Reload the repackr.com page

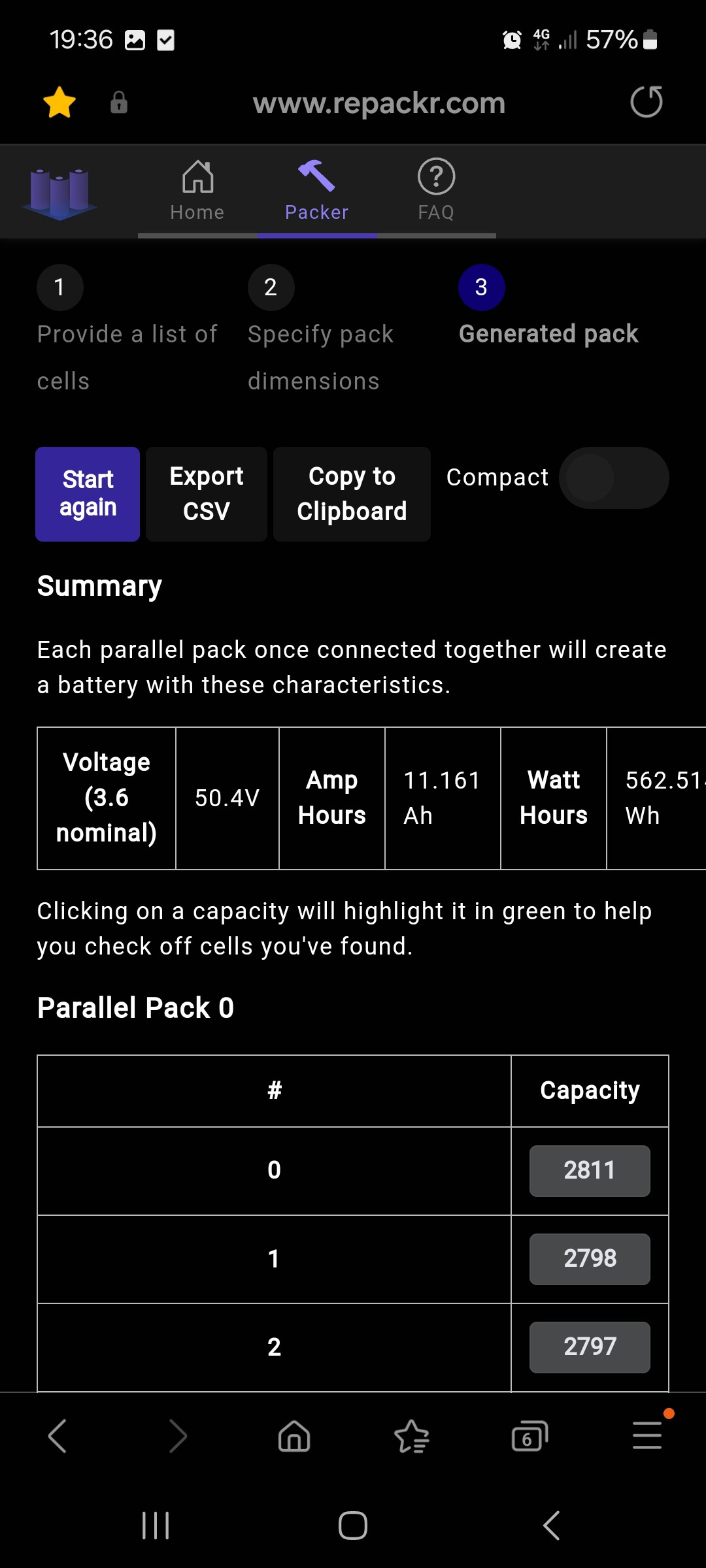point(646,102)
